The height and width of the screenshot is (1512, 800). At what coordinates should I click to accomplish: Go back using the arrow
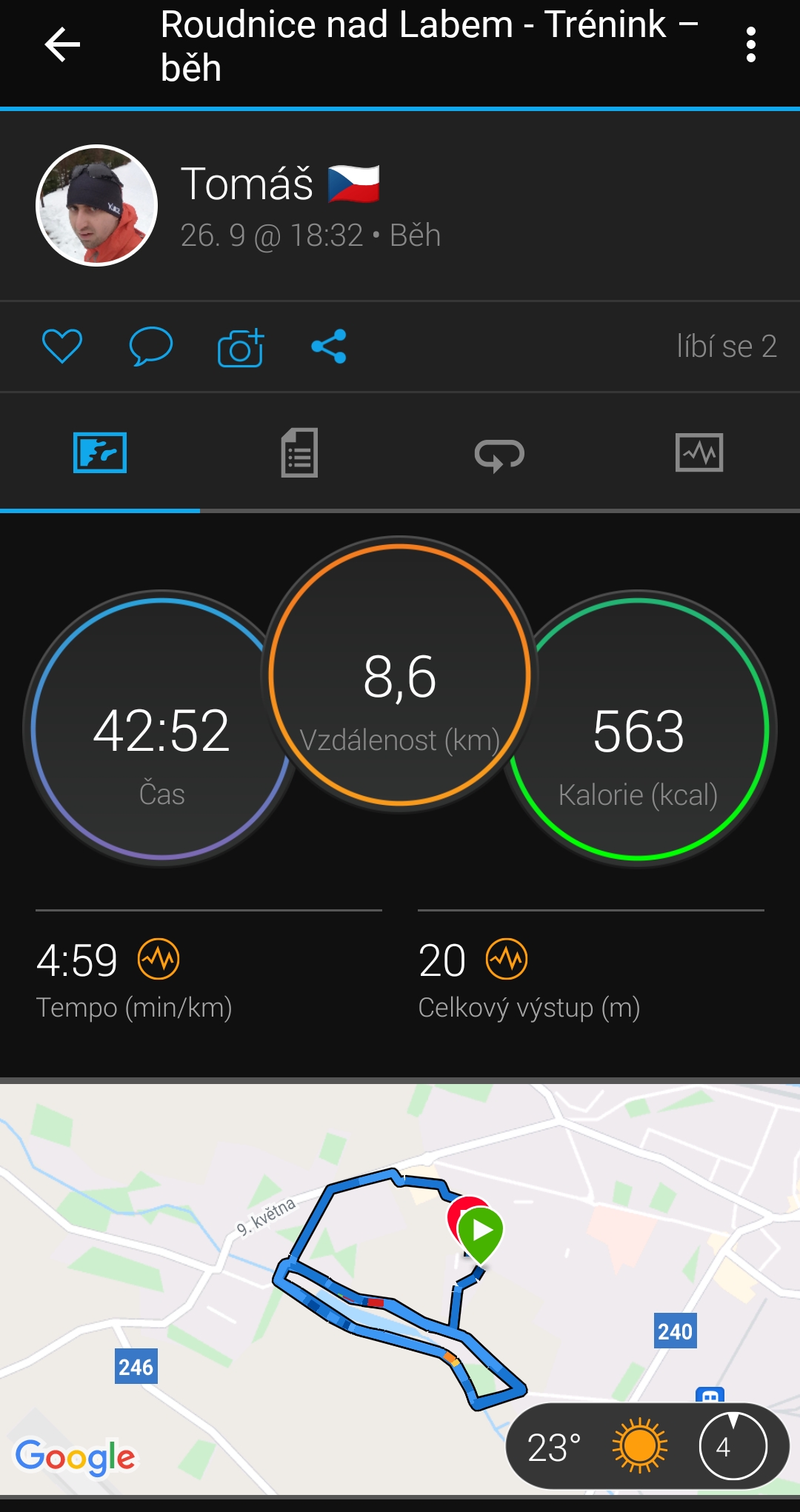coord(62,45)
